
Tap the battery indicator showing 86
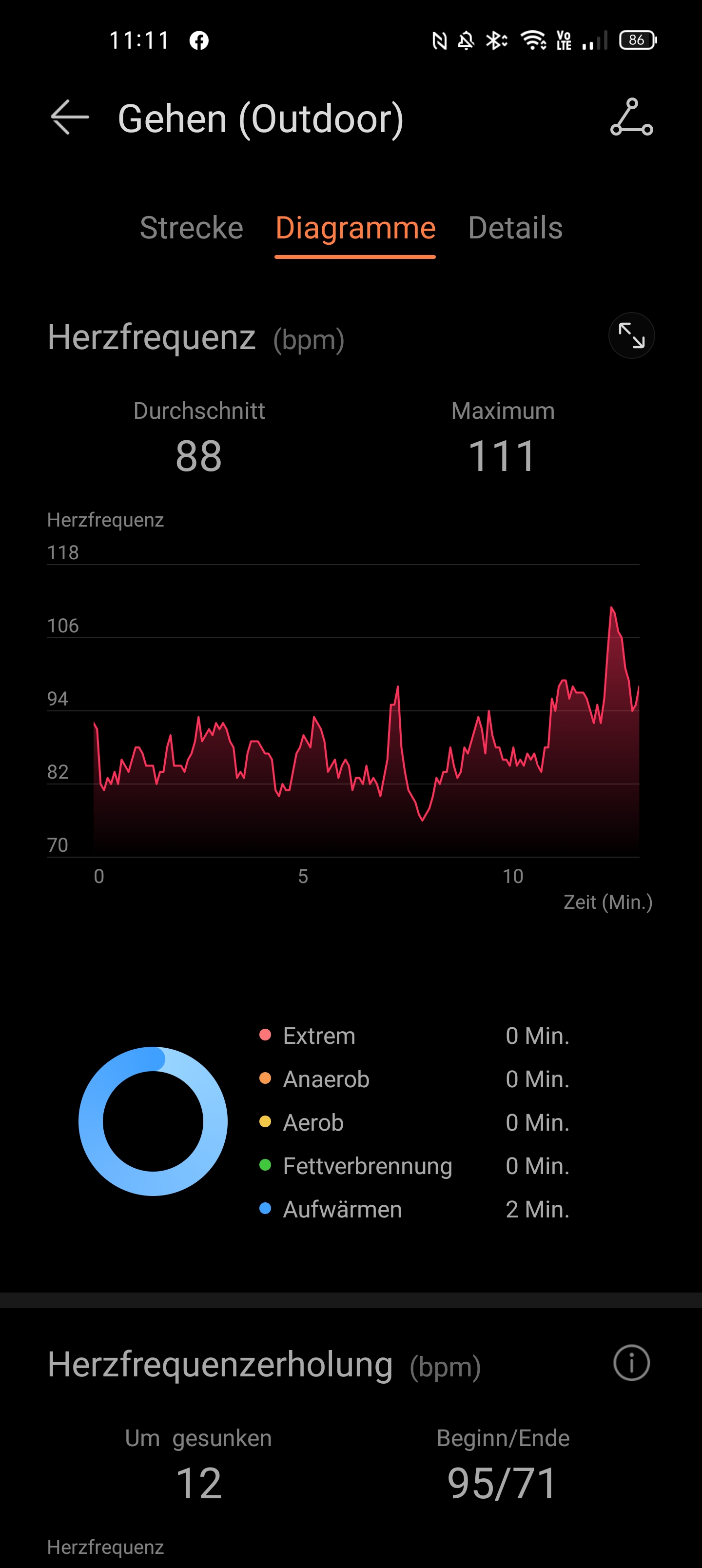(x=638, y=41)
